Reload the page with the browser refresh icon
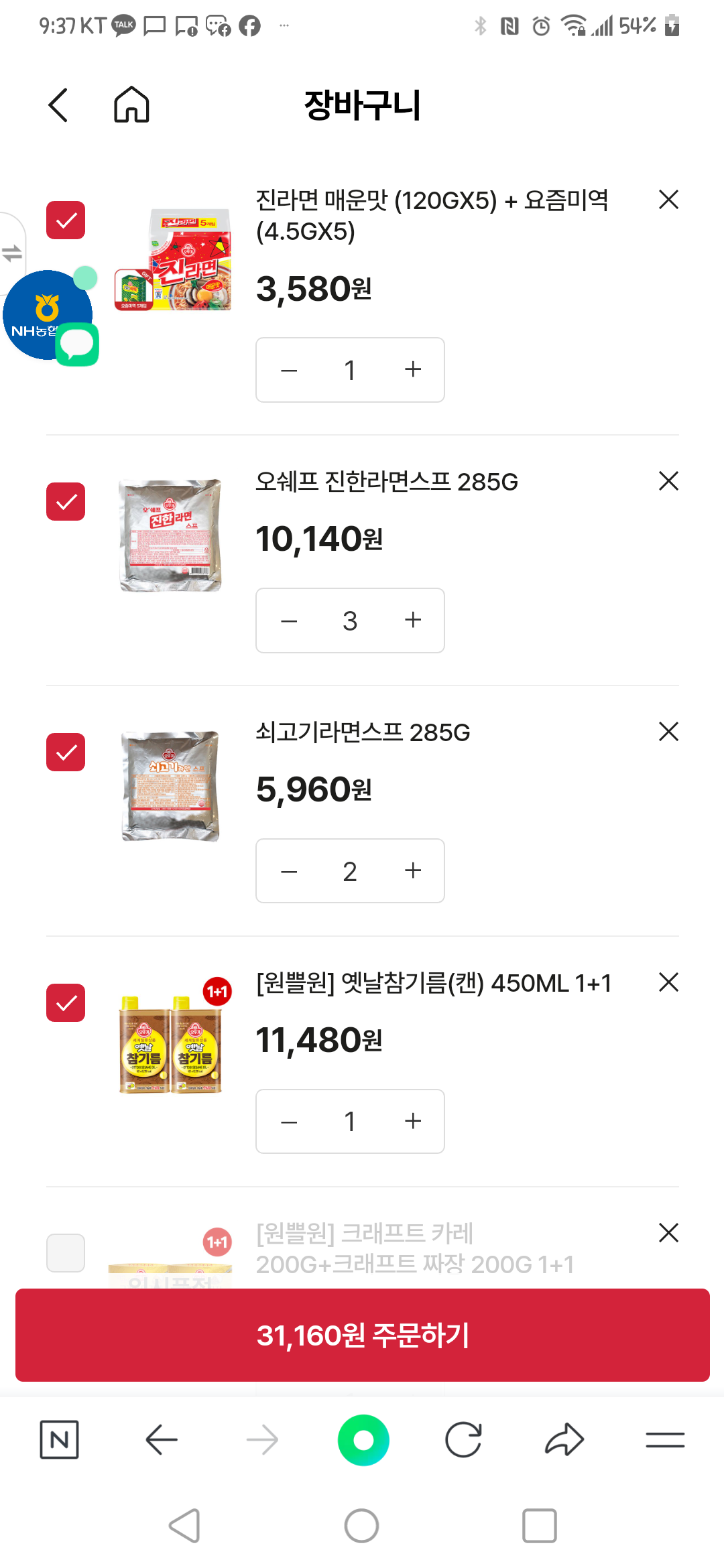Viewport: 724px width, 1568px height. click(x=463, y=1439)
